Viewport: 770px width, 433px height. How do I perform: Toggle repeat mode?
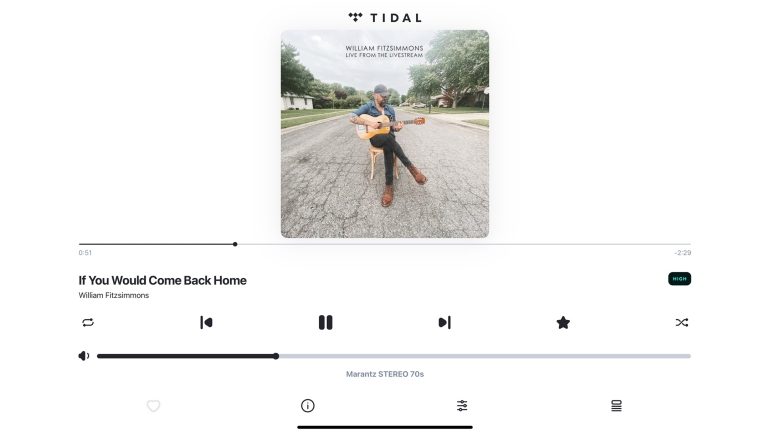[88, 322]
